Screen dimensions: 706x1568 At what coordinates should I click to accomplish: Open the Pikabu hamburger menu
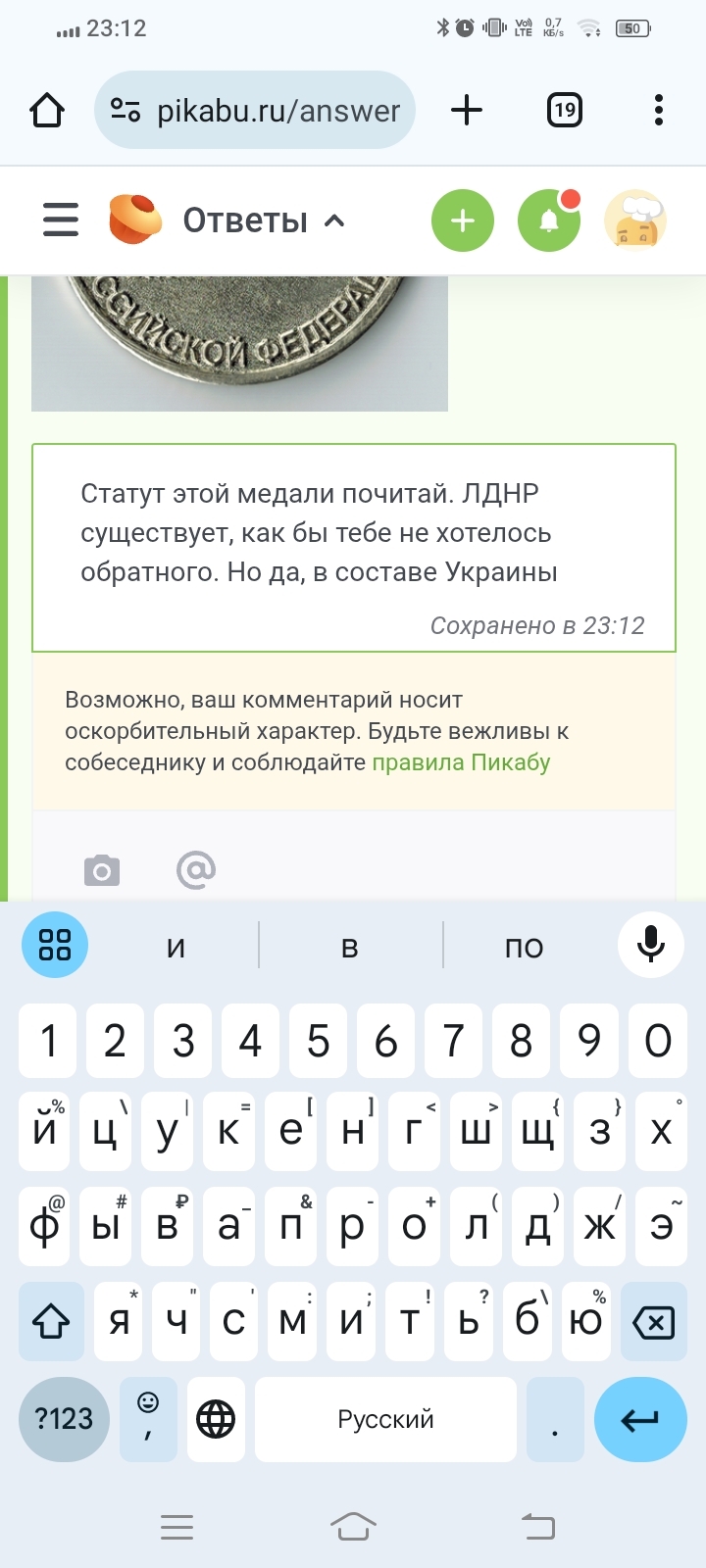pos(61,220)
